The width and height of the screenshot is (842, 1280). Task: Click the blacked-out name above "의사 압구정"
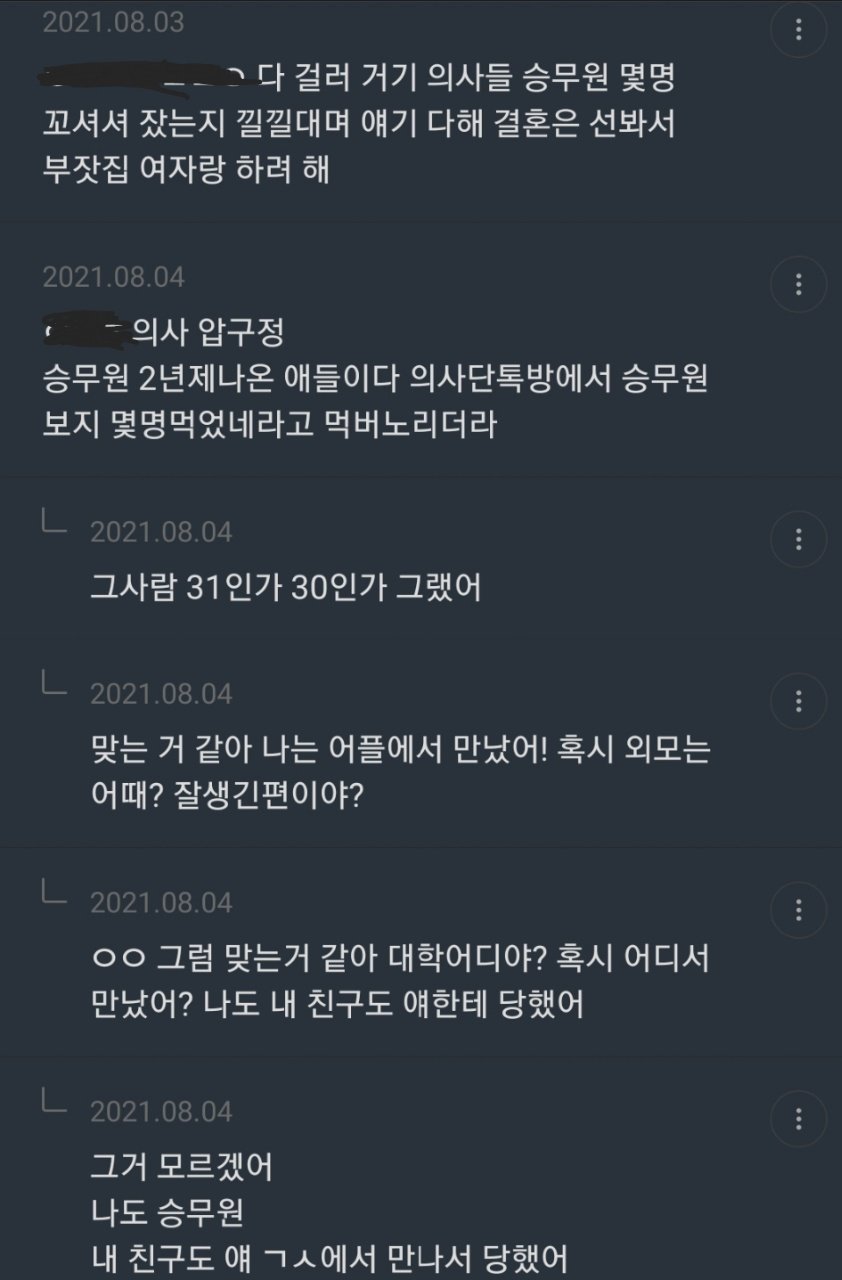[82, 322]
